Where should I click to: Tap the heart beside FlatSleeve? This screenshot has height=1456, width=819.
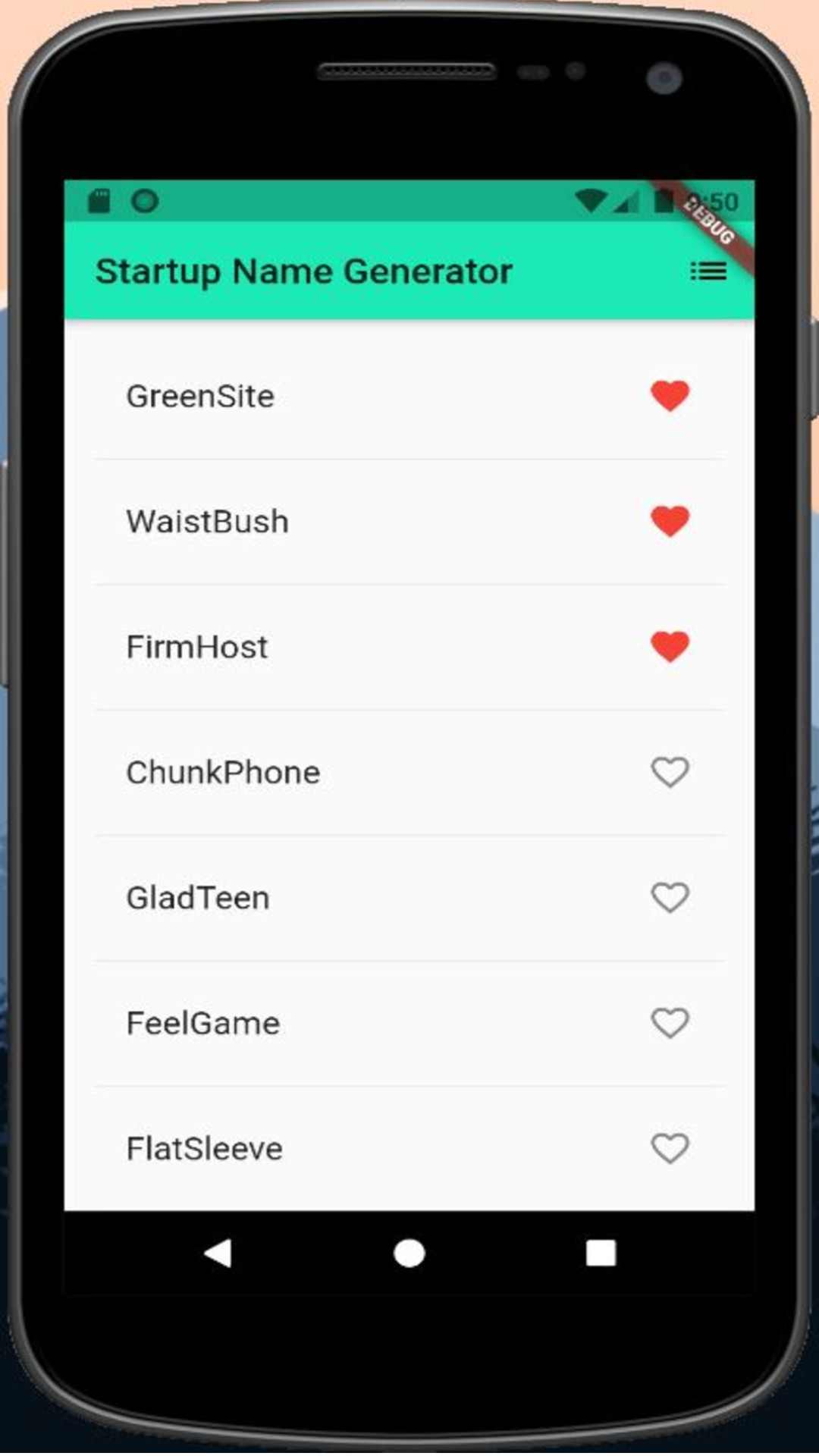pos(670,1148)
